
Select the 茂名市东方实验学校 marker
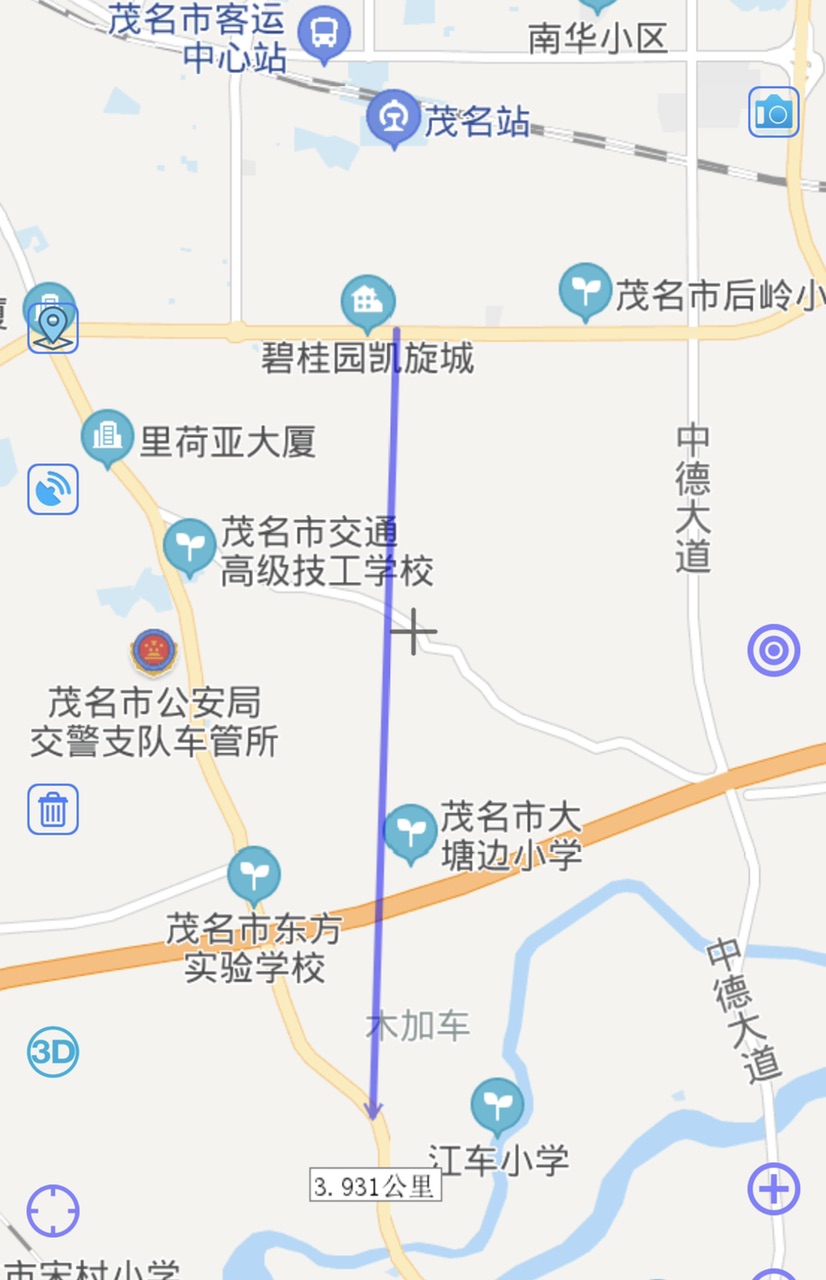pyautogui.click(x=254, y=875)
